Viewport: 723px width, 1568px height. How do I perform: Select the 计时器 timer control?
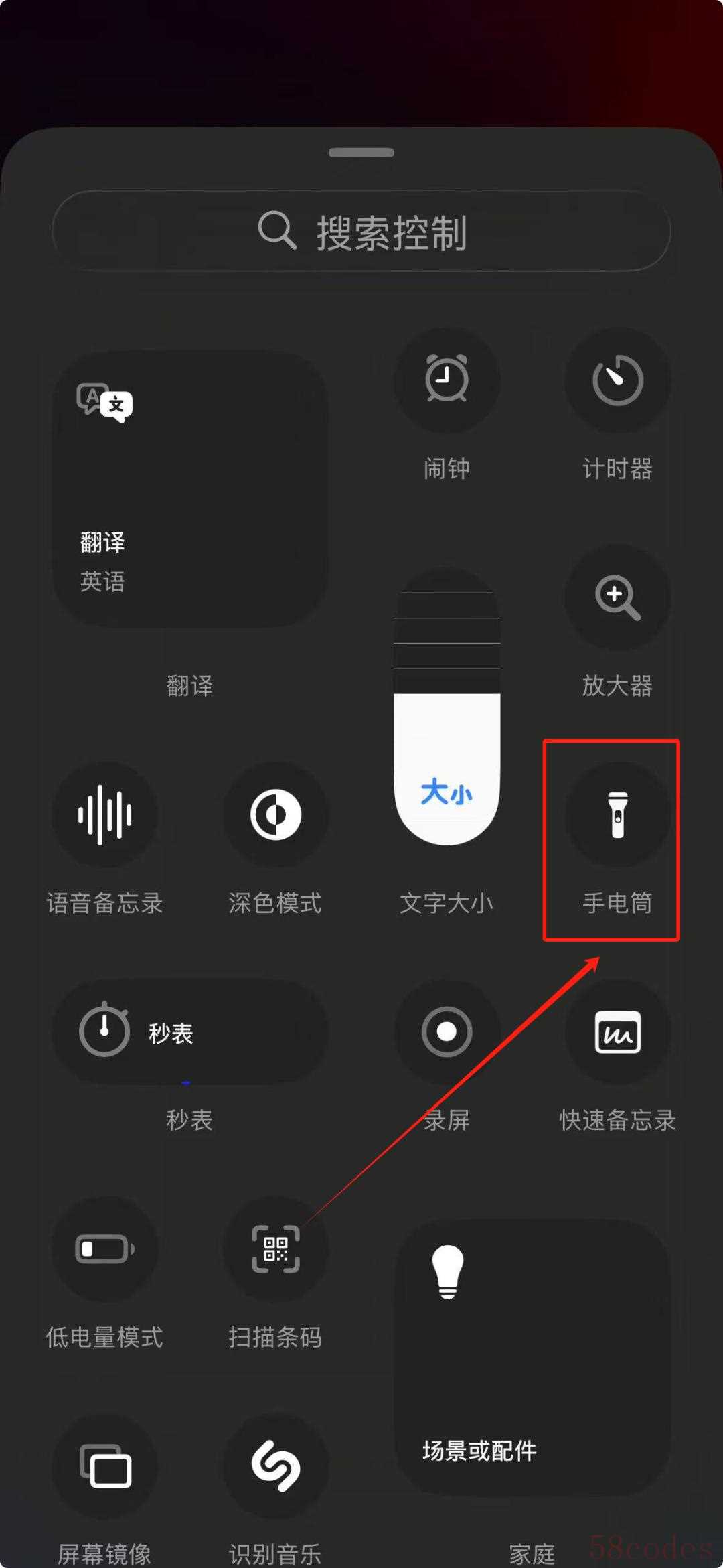coord(617,380)
